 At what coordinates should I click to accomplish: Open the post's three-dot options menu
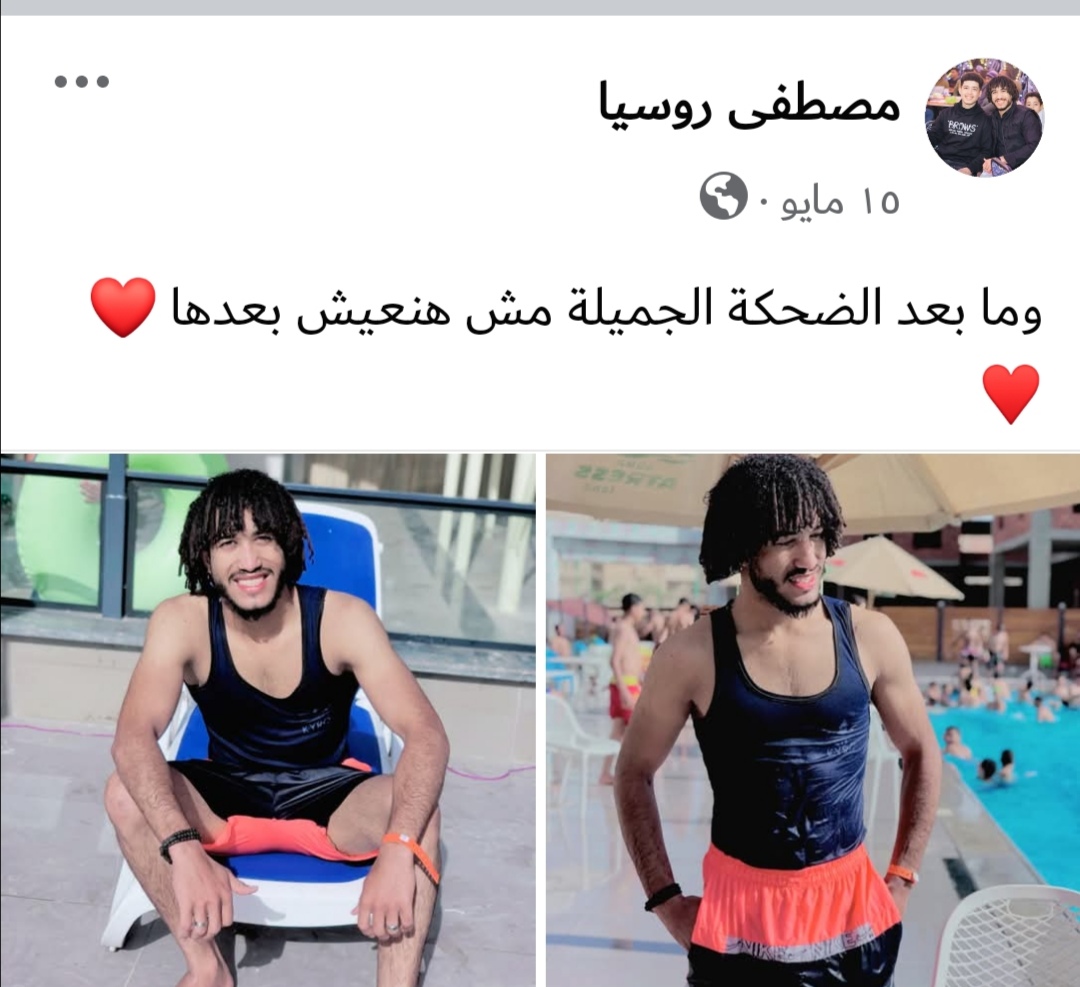(x=82, y=82)
